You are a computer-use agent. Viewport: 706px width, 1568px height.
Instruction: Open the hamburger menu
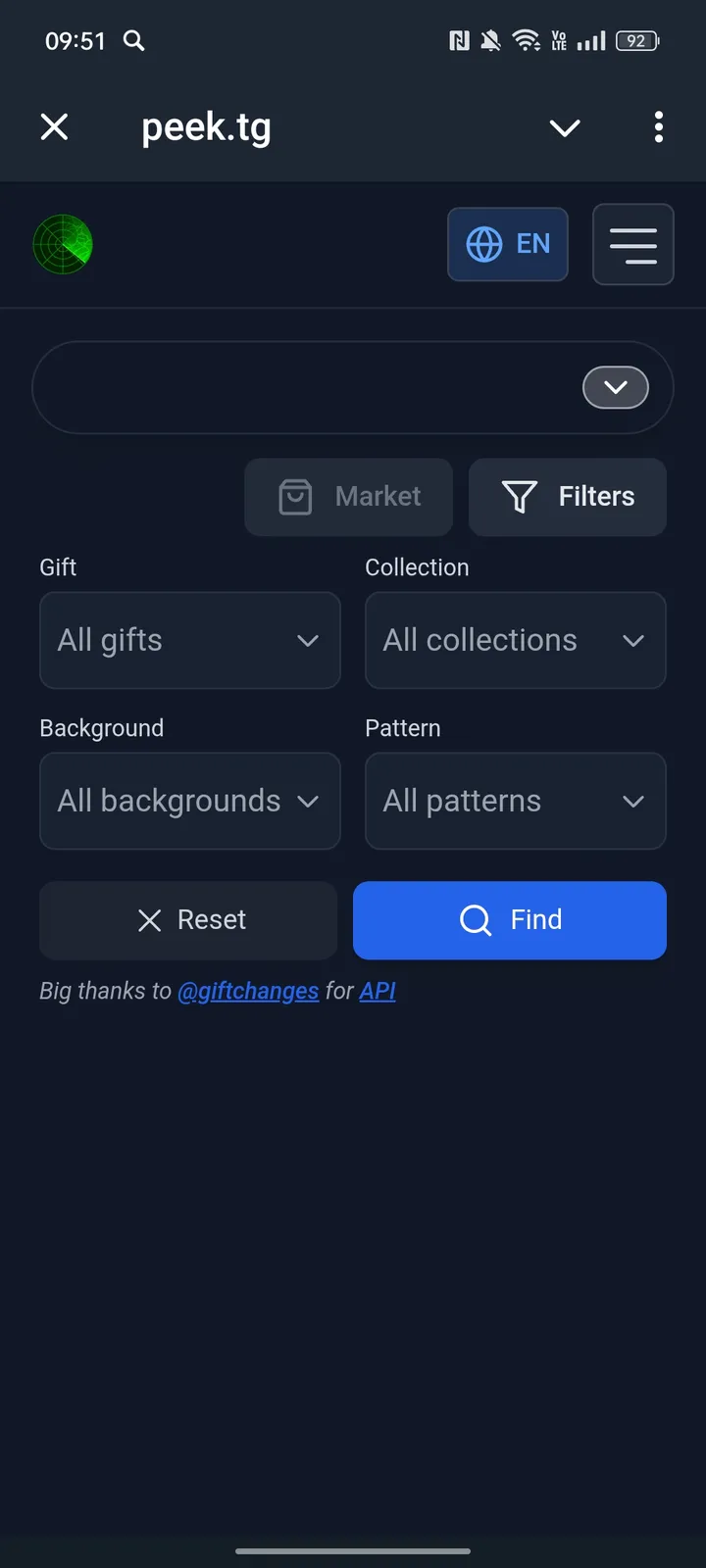click(632, 244)
